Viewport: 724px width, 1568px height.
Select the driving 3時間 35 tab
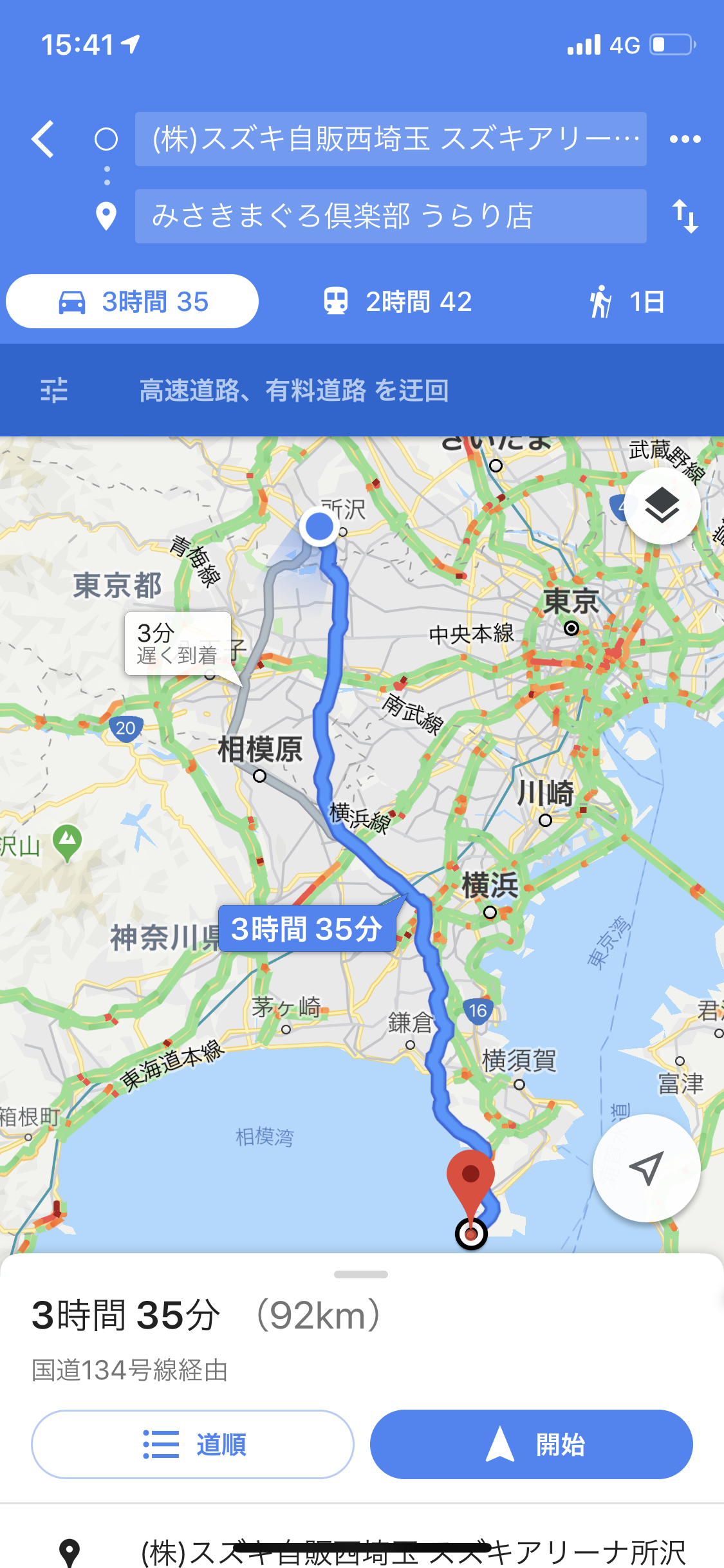tap(133, 301)
